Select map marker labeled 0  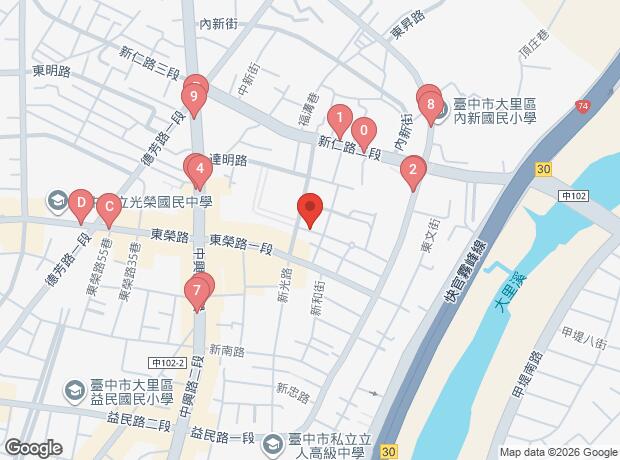(364, 131)
